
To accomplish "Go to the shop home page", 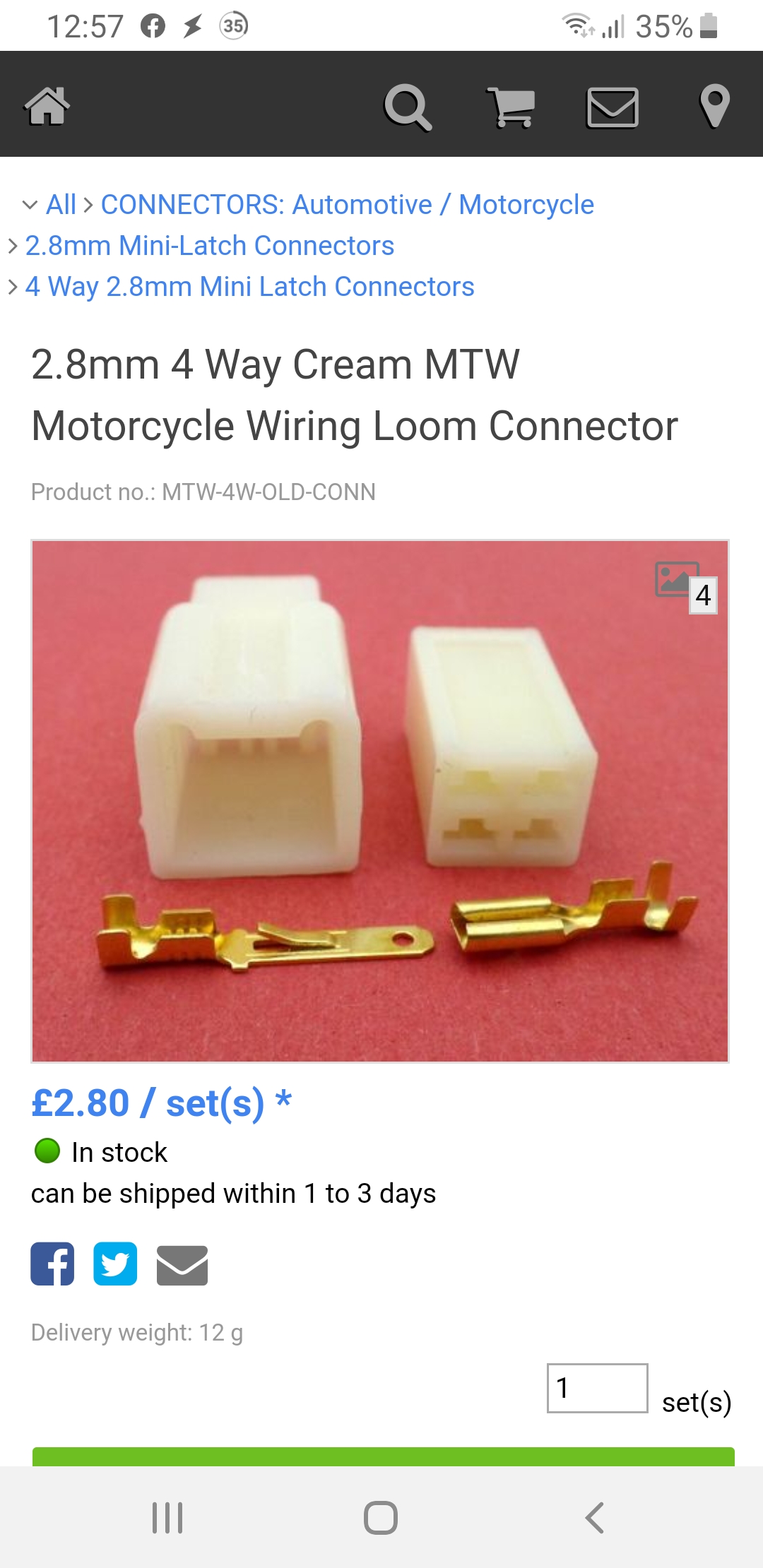I will pyautogui.click(x=47, y=107).
